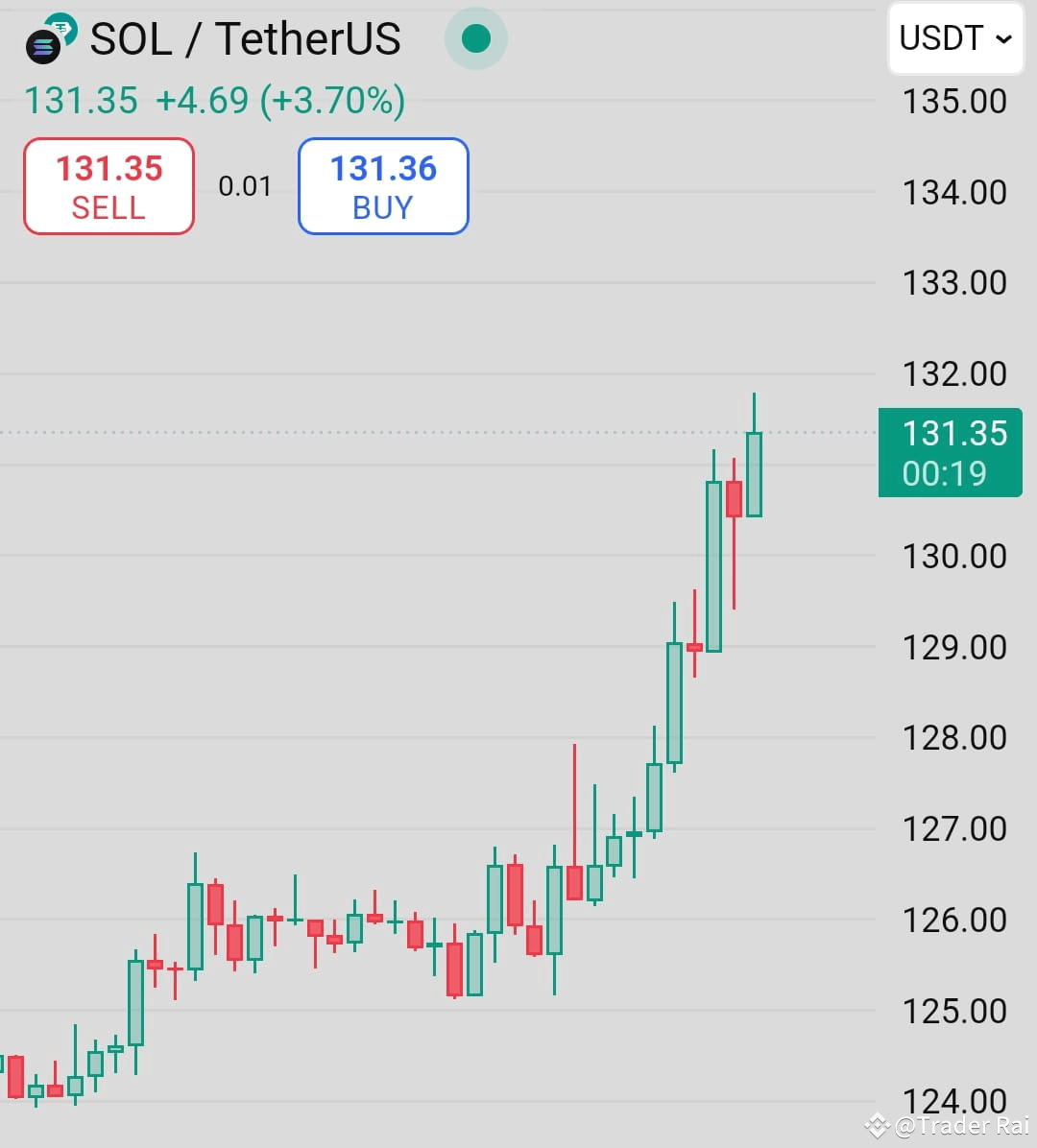Tap the 135.00 price scale label
The width and height of the screenshot is (1037, 1148).
[x=954, y=101]
